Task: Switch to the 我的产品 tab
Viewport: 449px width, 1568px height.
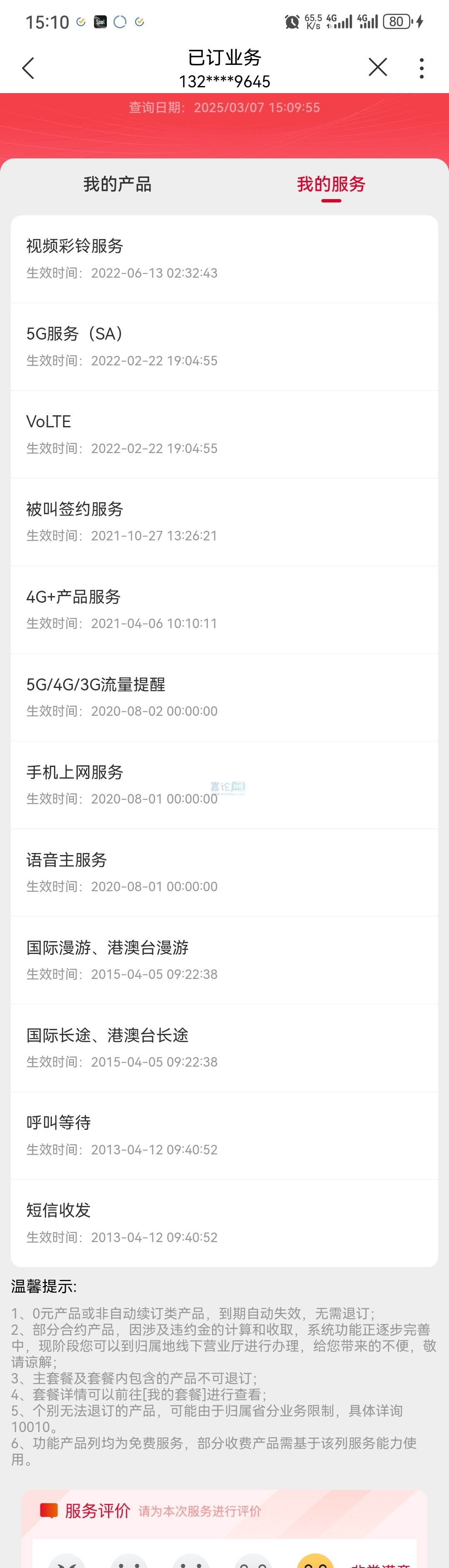Action: tap(117, 184)
